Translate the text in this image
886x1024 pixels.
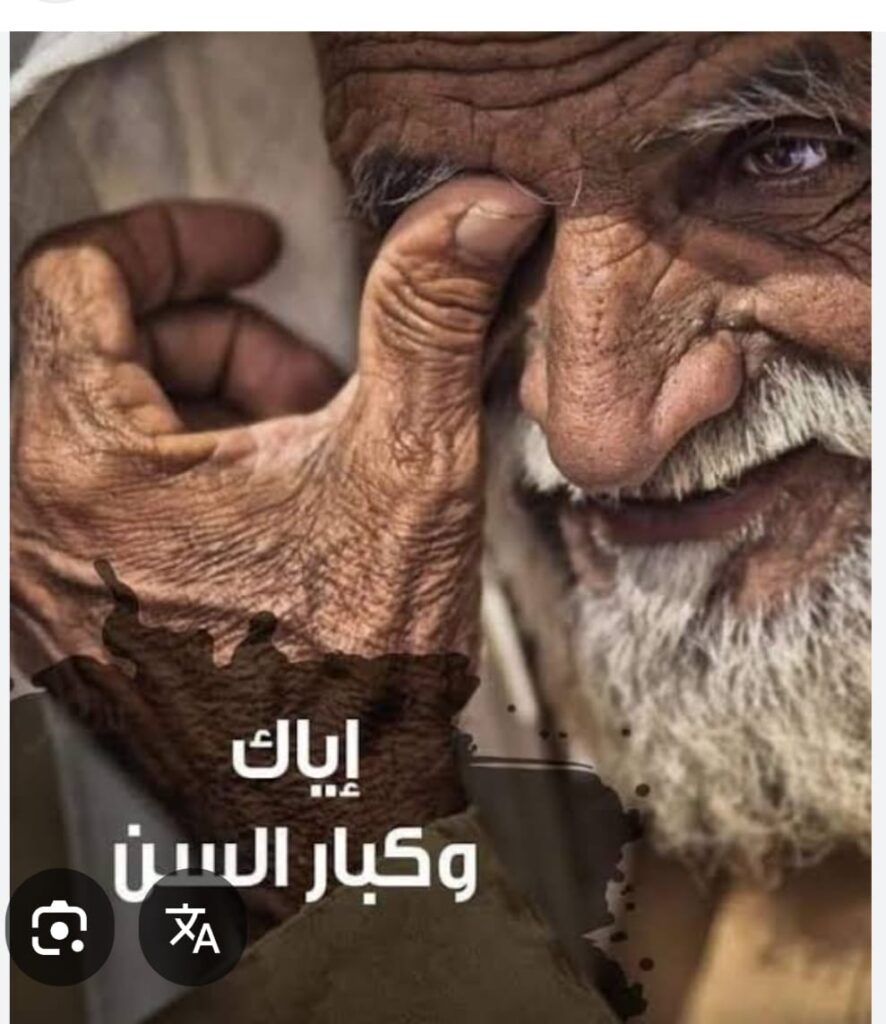(193, 930)
